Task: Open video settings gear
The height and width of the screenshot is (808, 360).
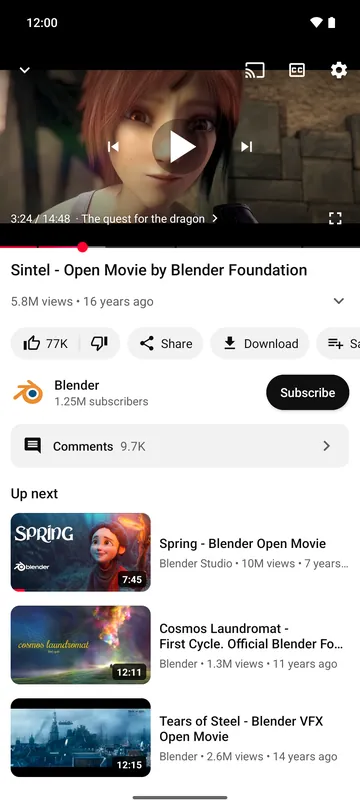Action: click(x=338, y=70)
